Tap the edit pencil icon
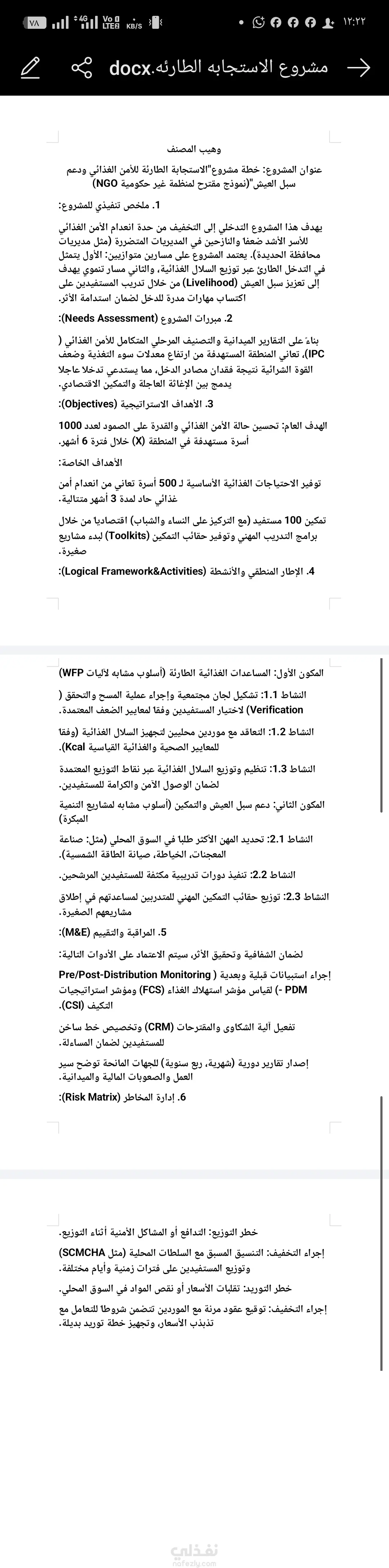Image resolution: width=389 pixels, height=1568 pixels. point(30,68)
